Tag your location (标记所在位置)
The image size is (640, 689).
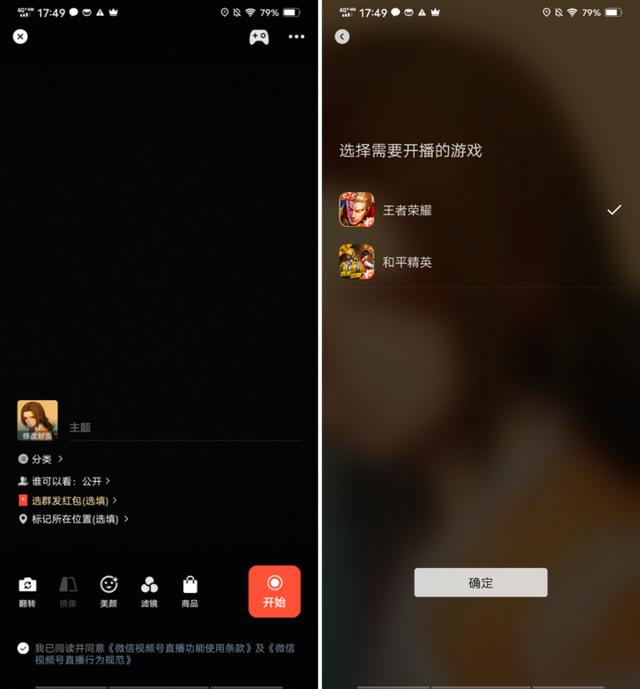[x=74, y=519]
